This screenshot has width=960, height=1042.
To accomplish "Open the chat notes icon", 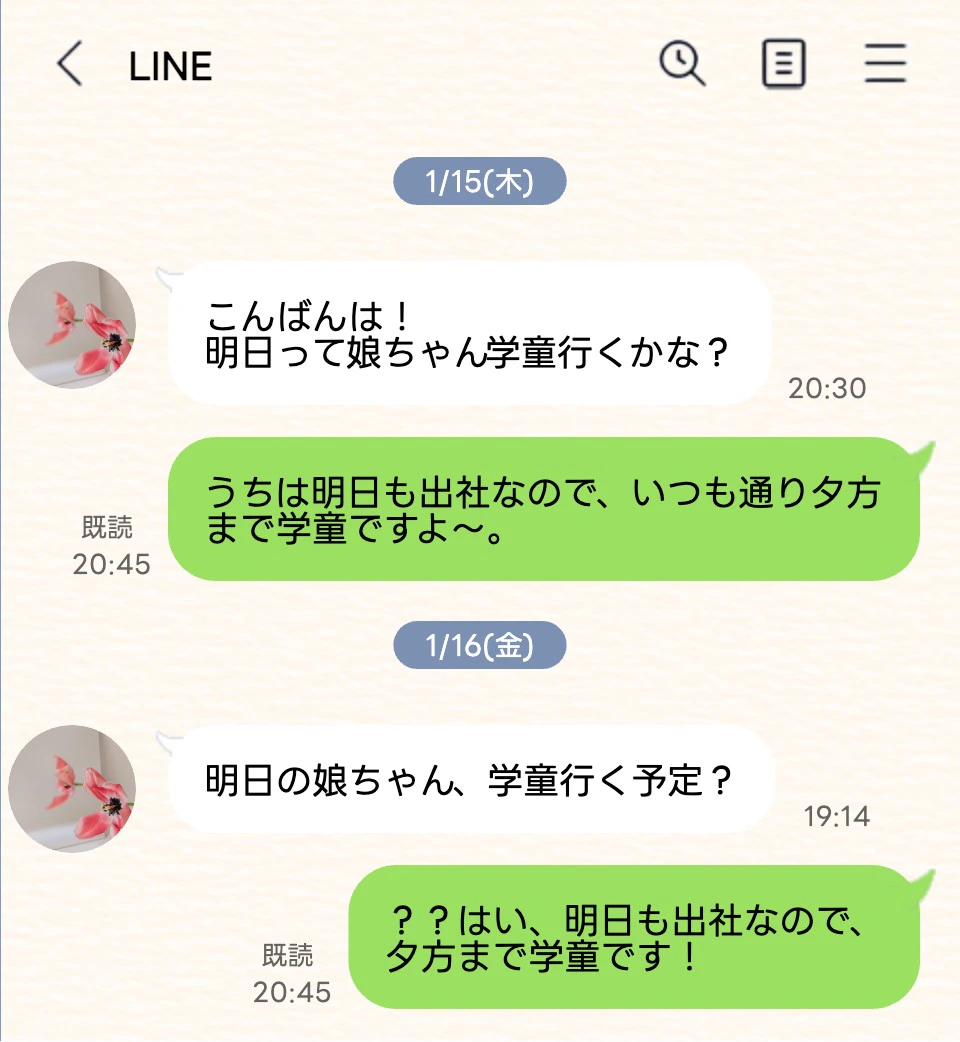I will [783, 65].
